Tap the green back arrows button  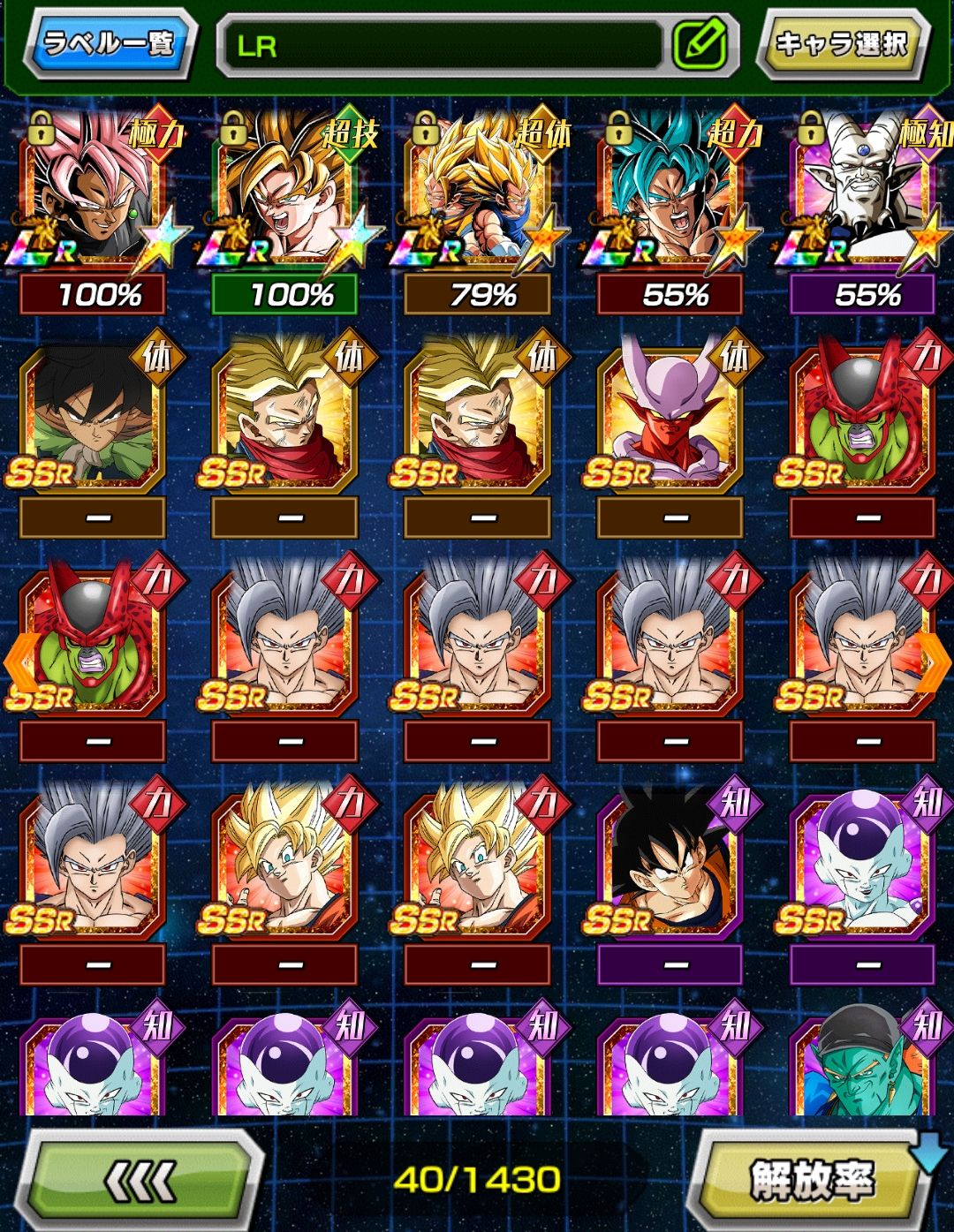click(x=143, y=1180)
